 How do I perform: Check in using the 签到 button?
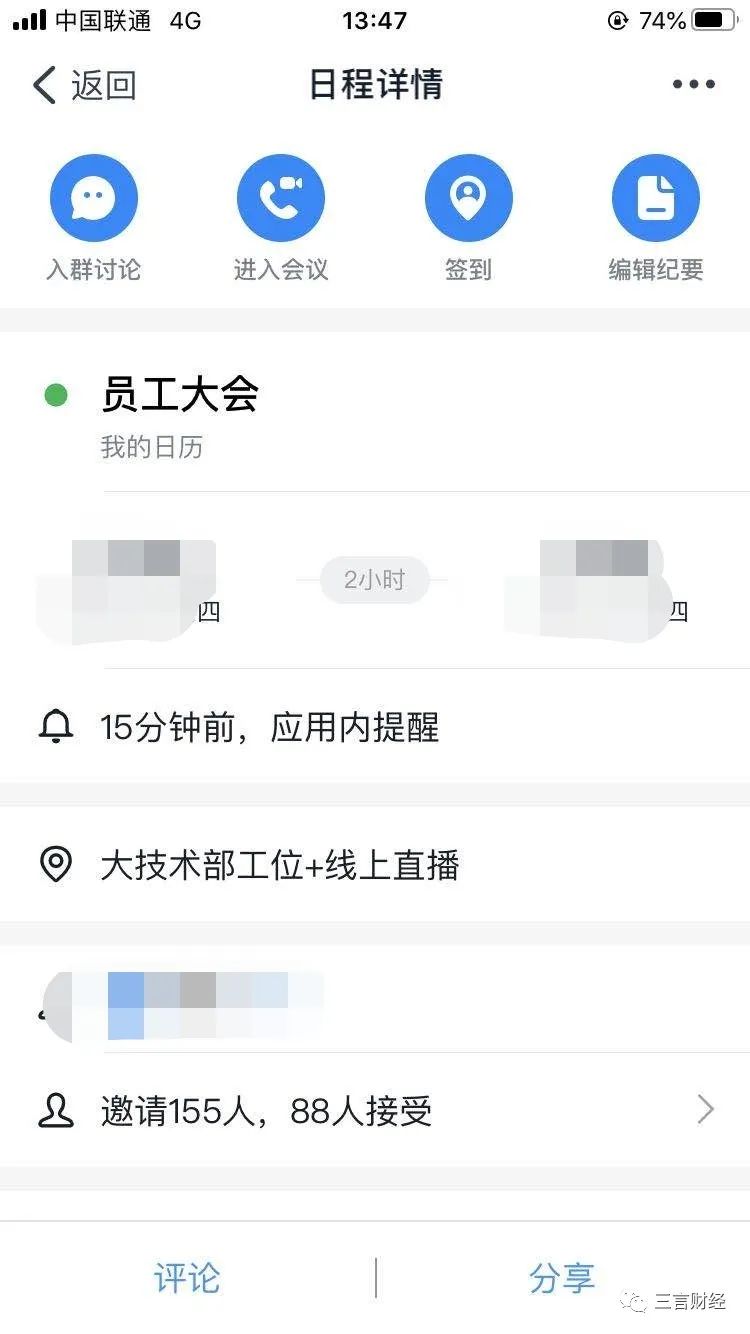point(468,219)
